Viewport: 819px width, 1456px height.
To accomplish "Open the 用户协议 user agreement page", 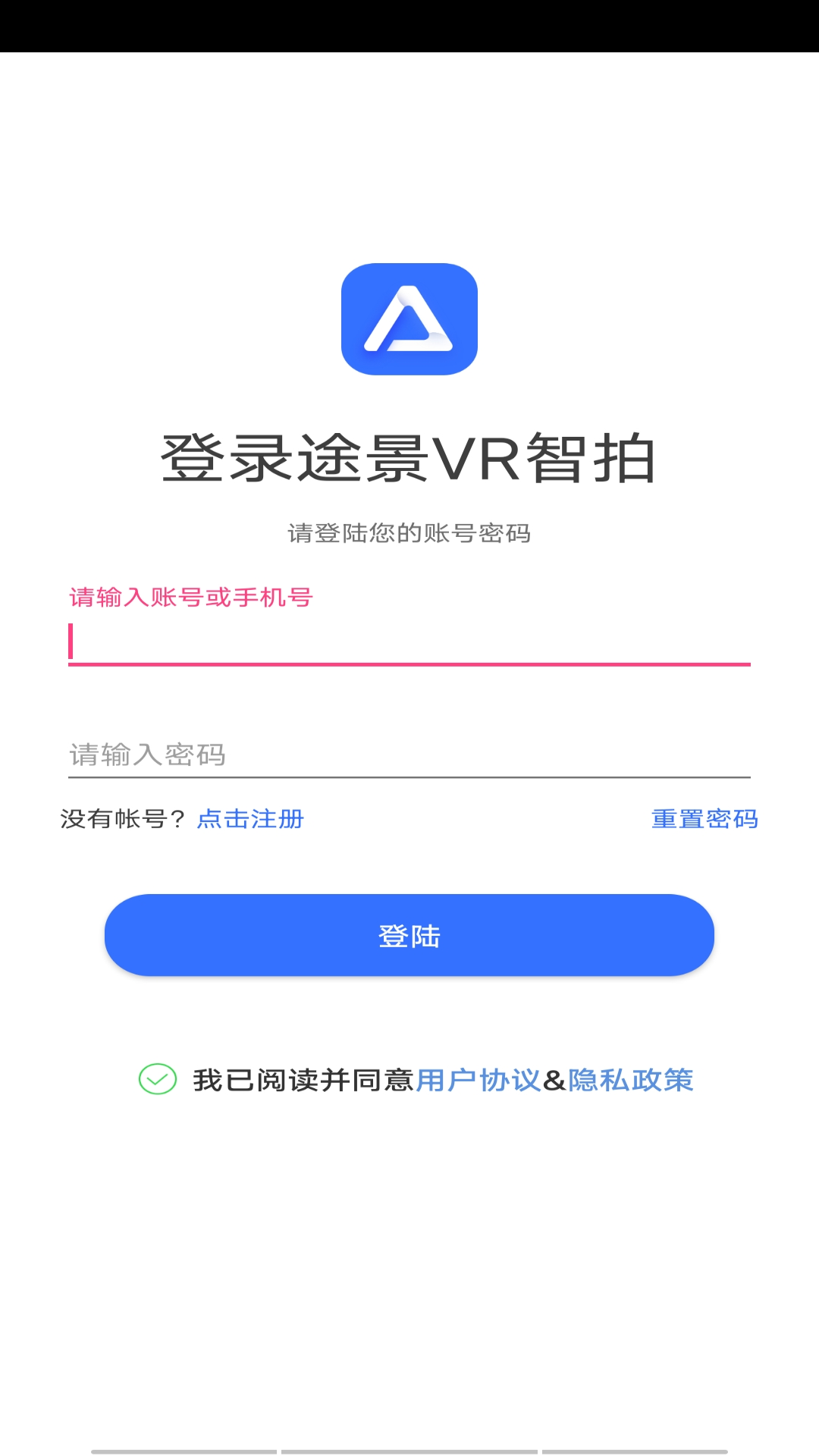I will 478,1076.
